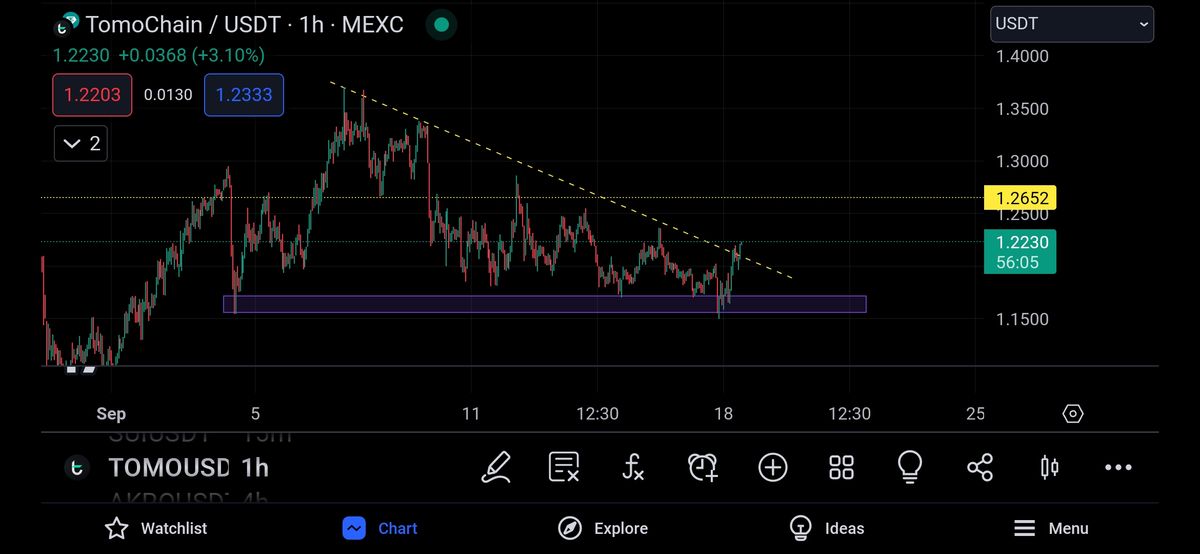Tap the plus circle button
The image size is (1200, 554).
[773, 467]
